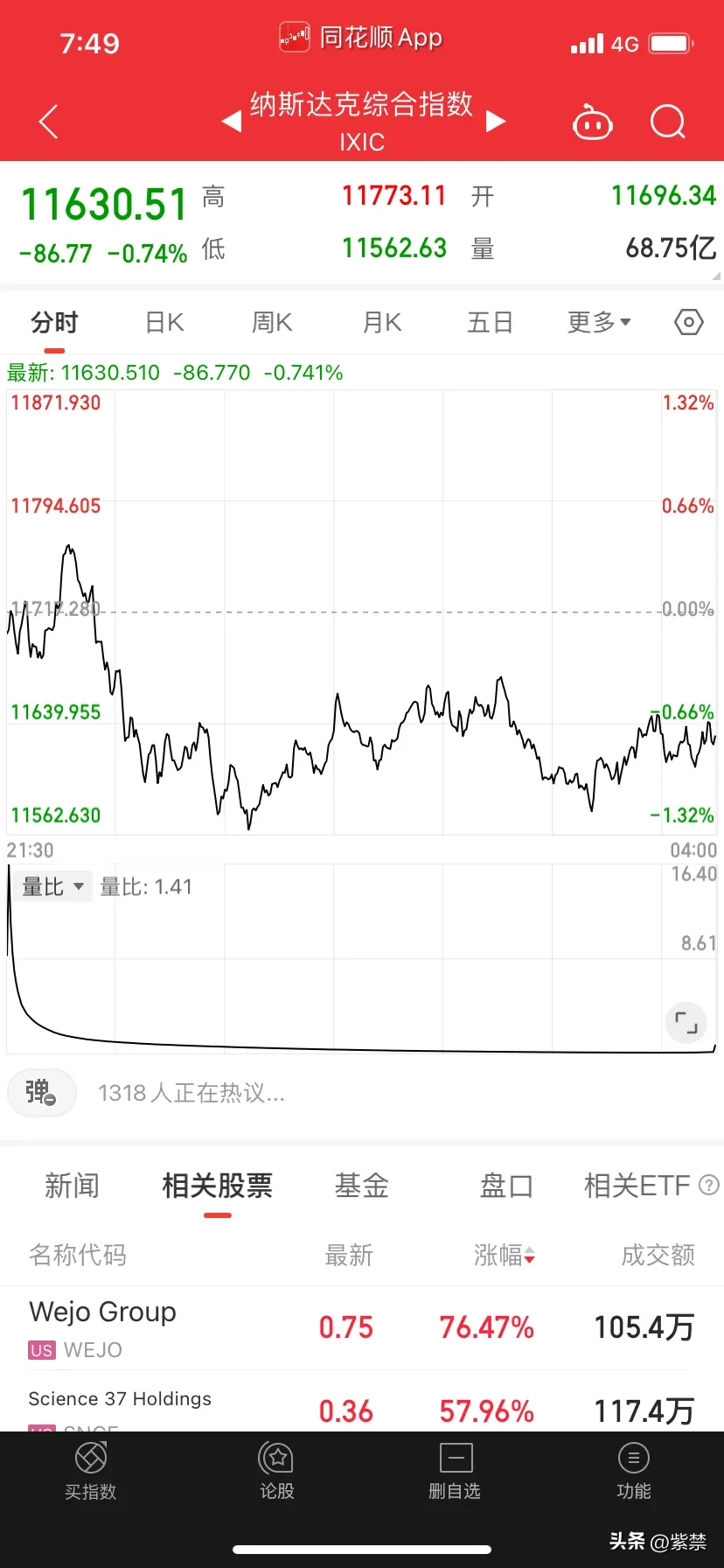Switch to the previous index
Image resolution: width=724 pixels, height=1568 pixels.
tap(232, 121)
